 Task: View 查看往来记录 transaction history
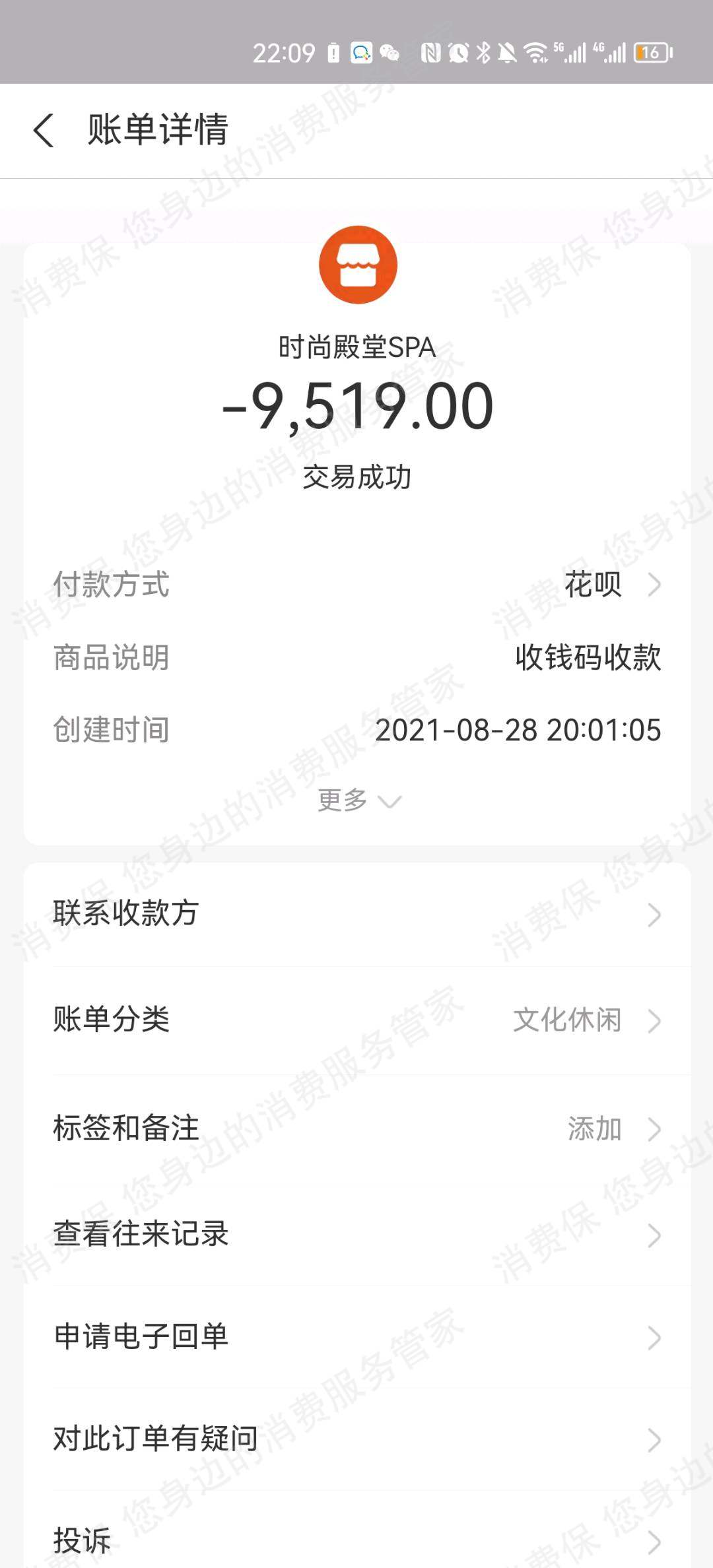[356, 1234]
